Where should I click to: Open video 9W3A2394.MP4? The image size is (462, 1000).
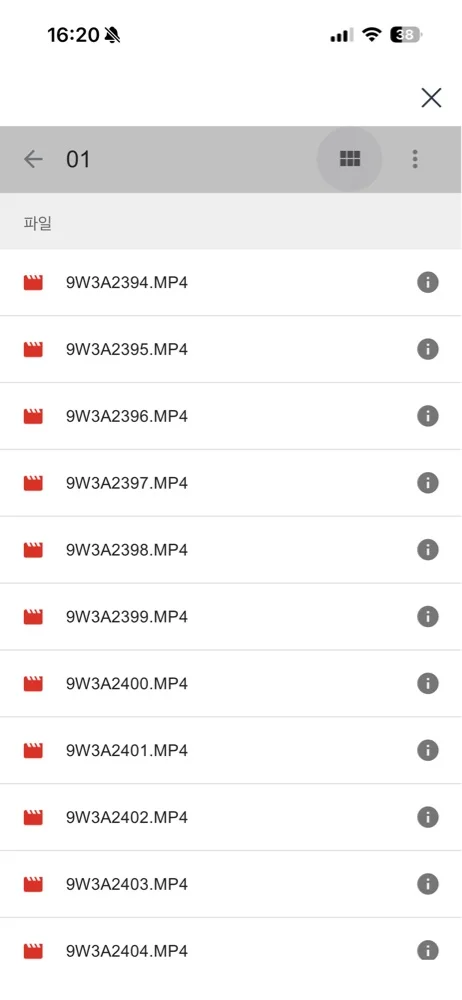pyautogui.click(x=231, y=283)
